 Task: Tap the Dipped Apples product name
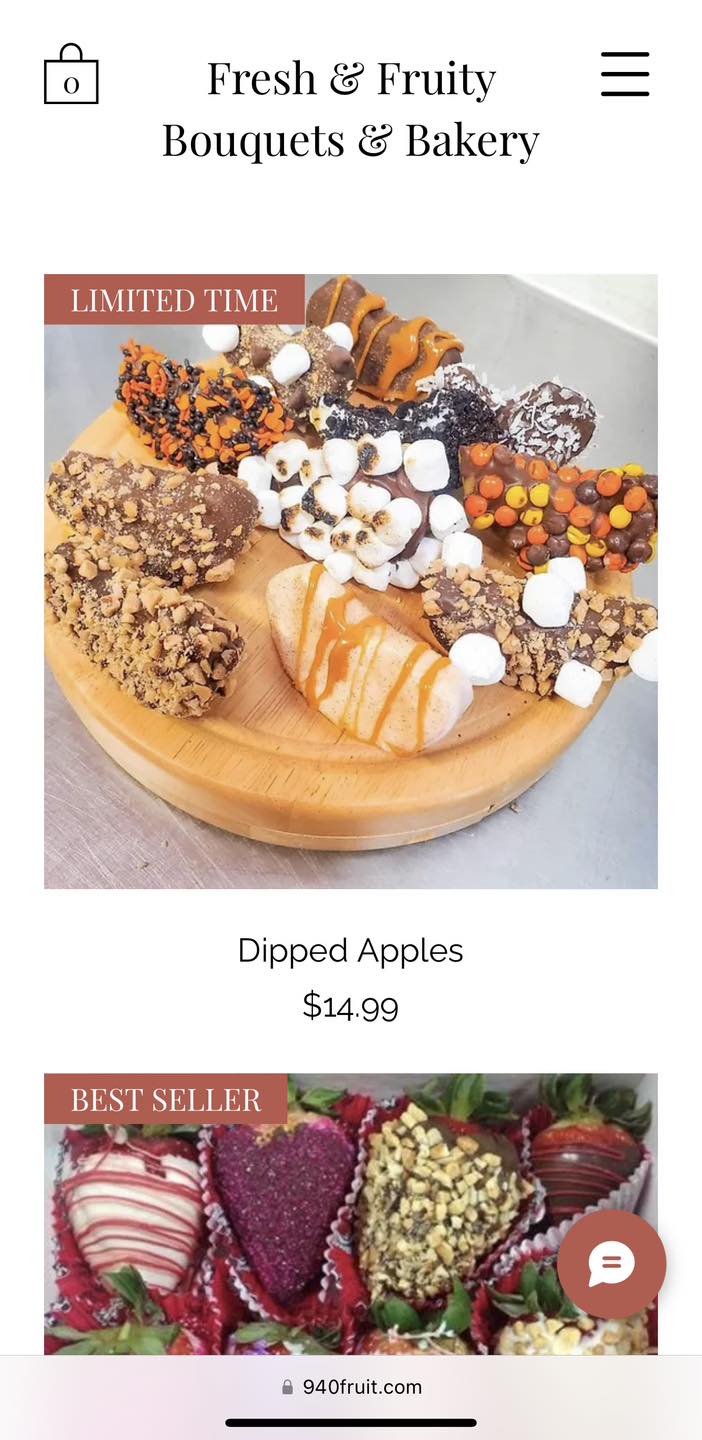click(x=350, y=950)
